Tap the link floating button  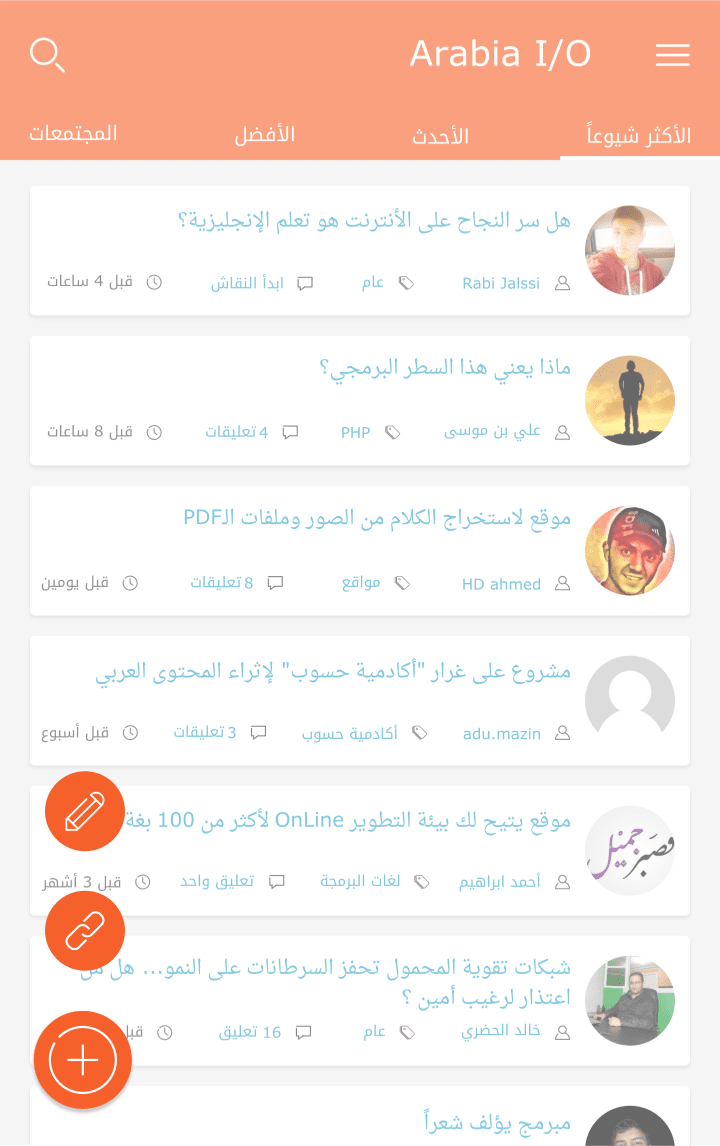point(85,931)
